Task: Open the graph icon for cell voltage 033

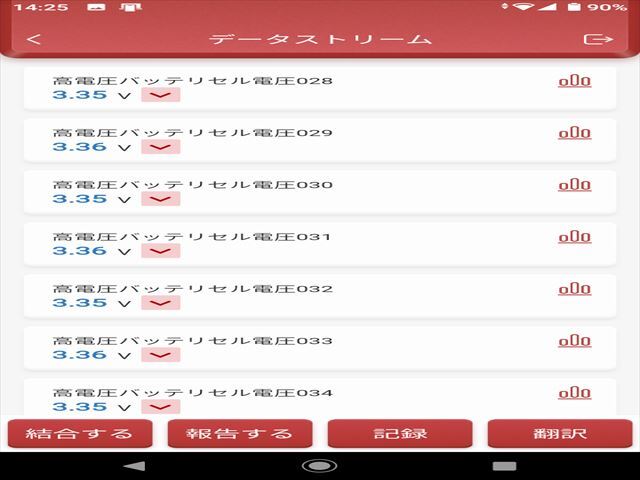Action: pyautogui.click(x=574, y=341)
